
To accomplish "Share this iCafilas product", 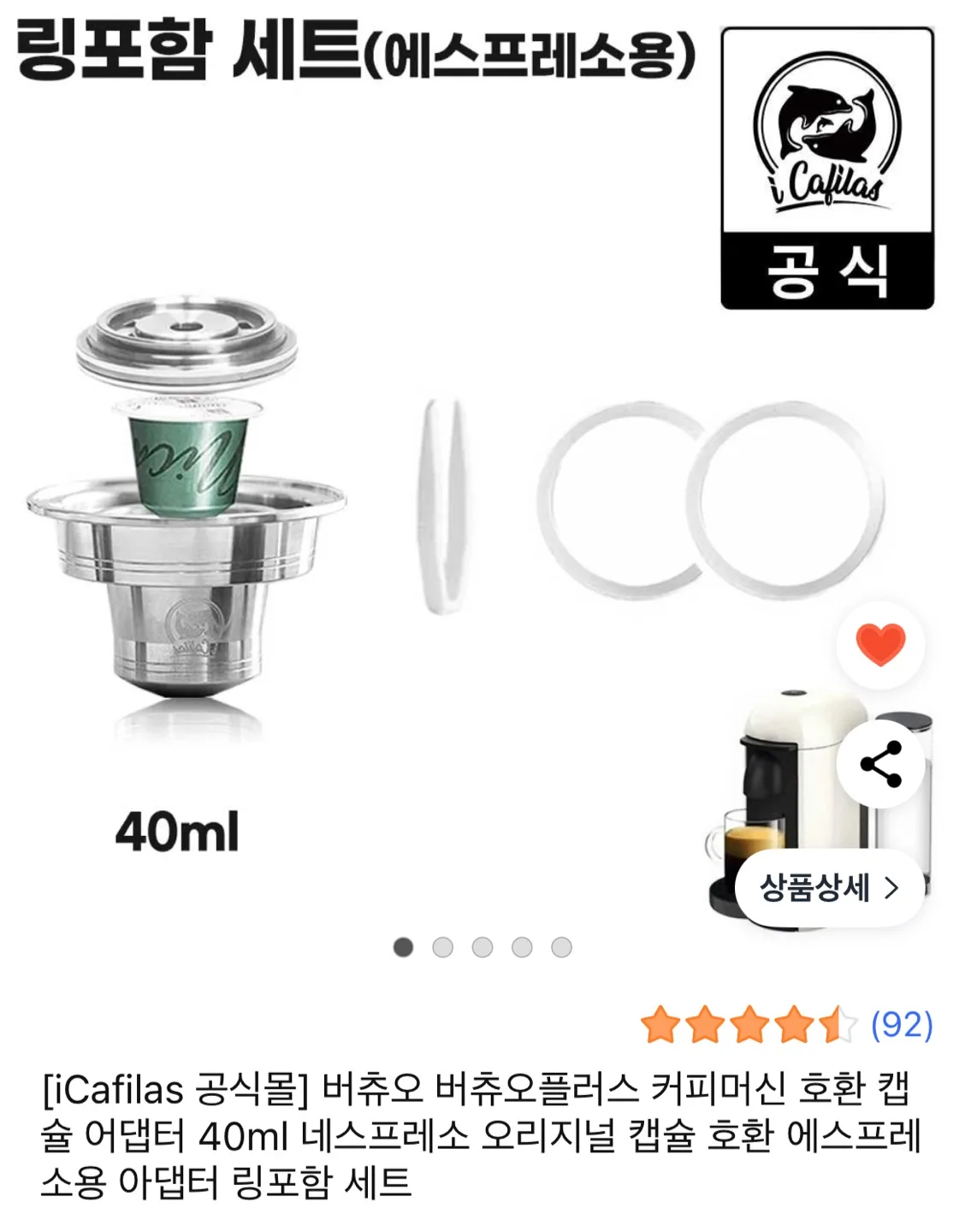I will 880,764.
